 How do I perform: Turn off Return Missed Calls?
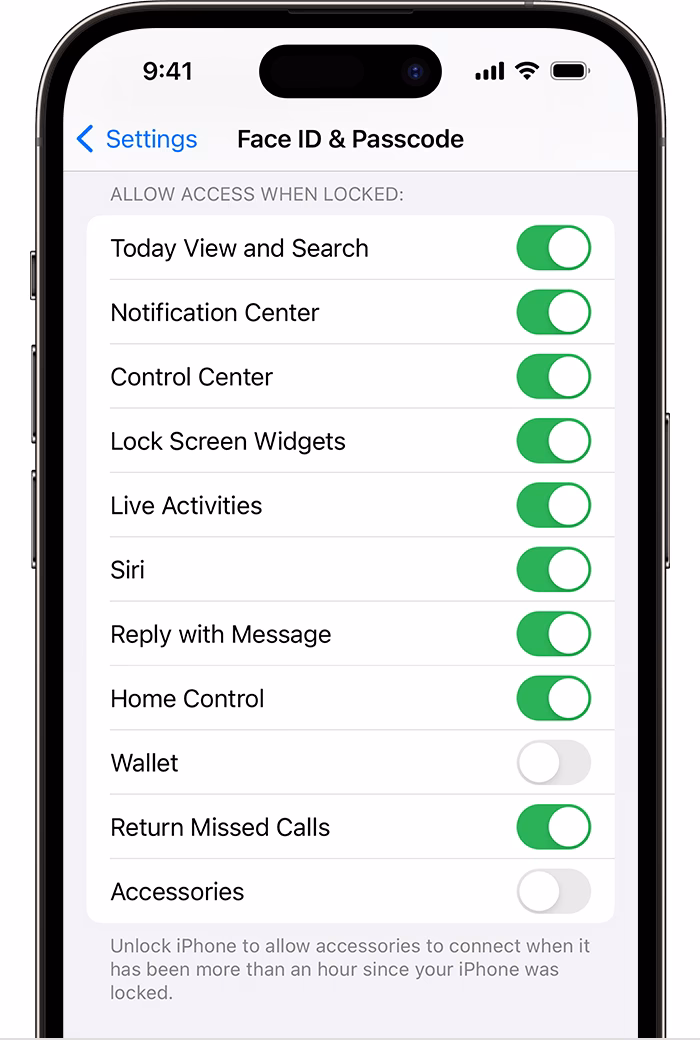553,827
